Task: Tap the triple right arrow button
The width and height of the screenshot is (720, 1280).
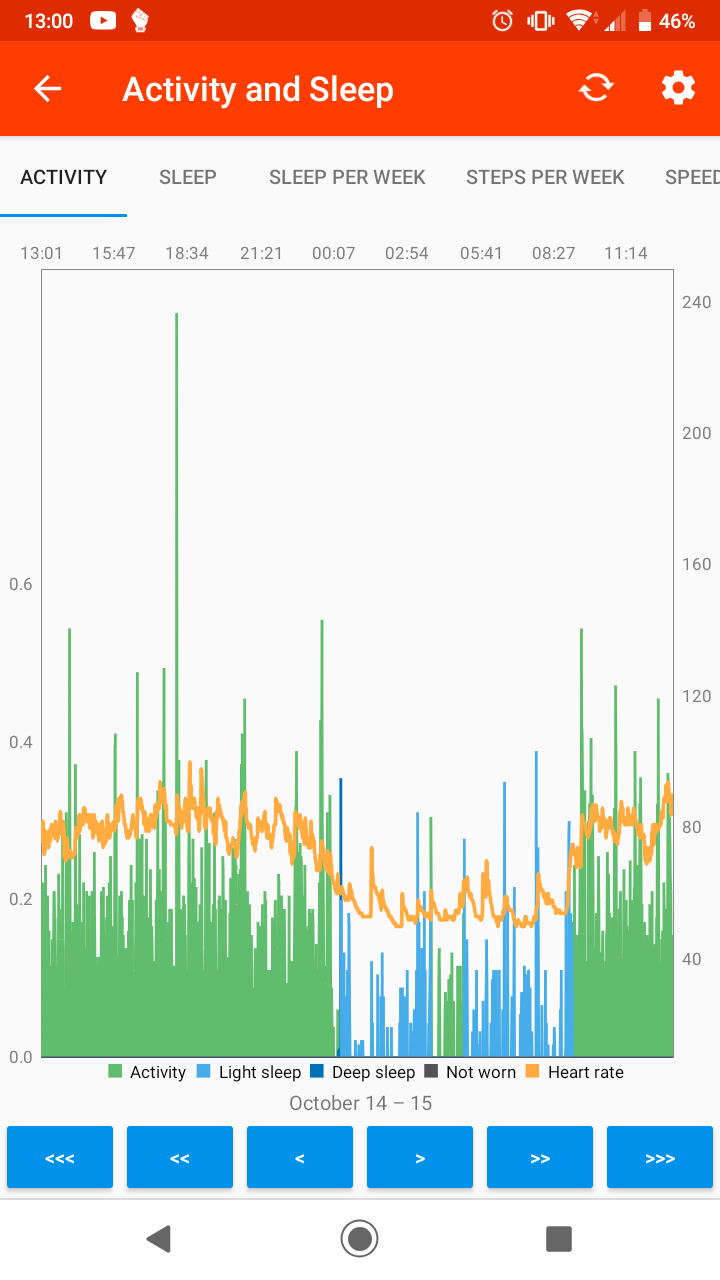Action: (660, 1158)
